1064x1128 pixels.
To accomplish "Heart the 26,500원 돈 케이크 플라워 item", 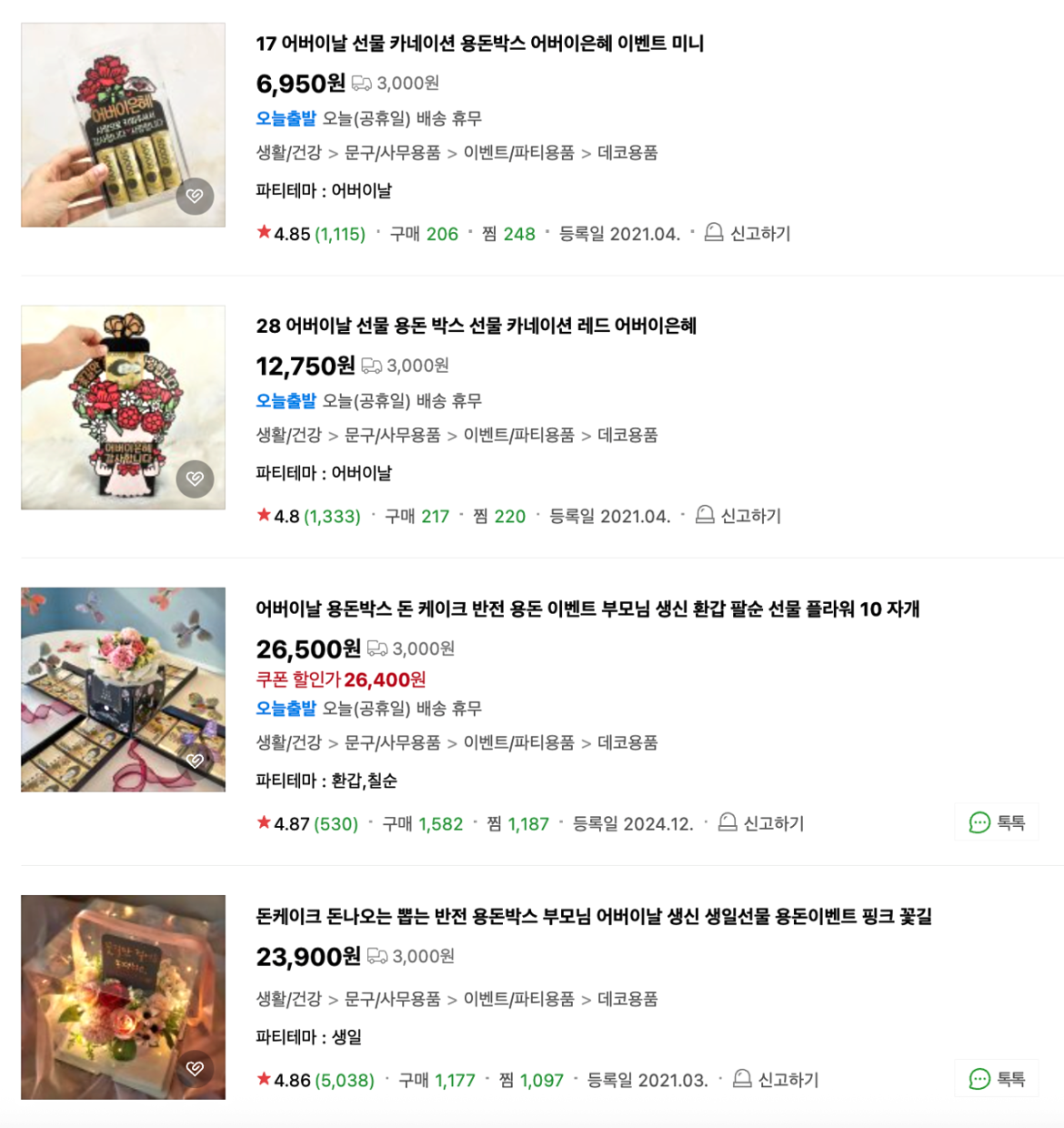I will click(x=195, y=760).
